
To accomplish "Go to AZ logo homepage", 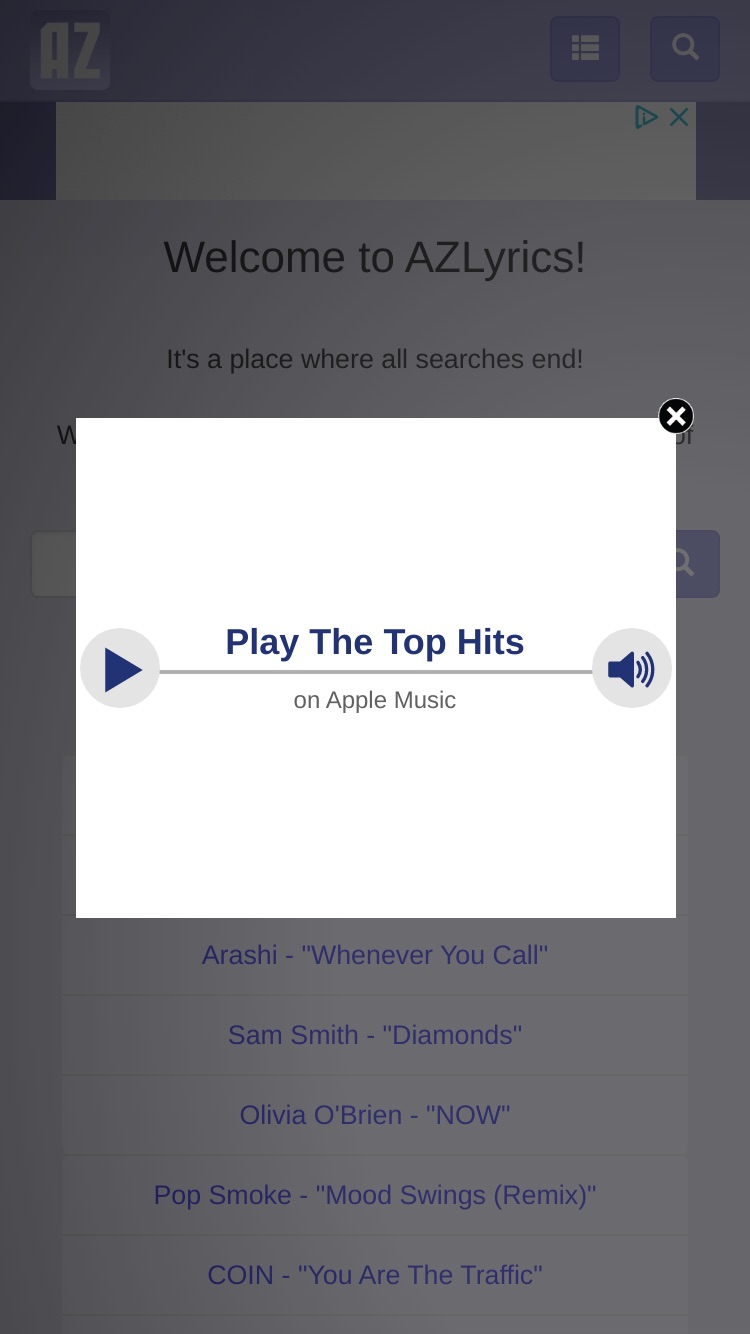I will click(x=70, y=50).
